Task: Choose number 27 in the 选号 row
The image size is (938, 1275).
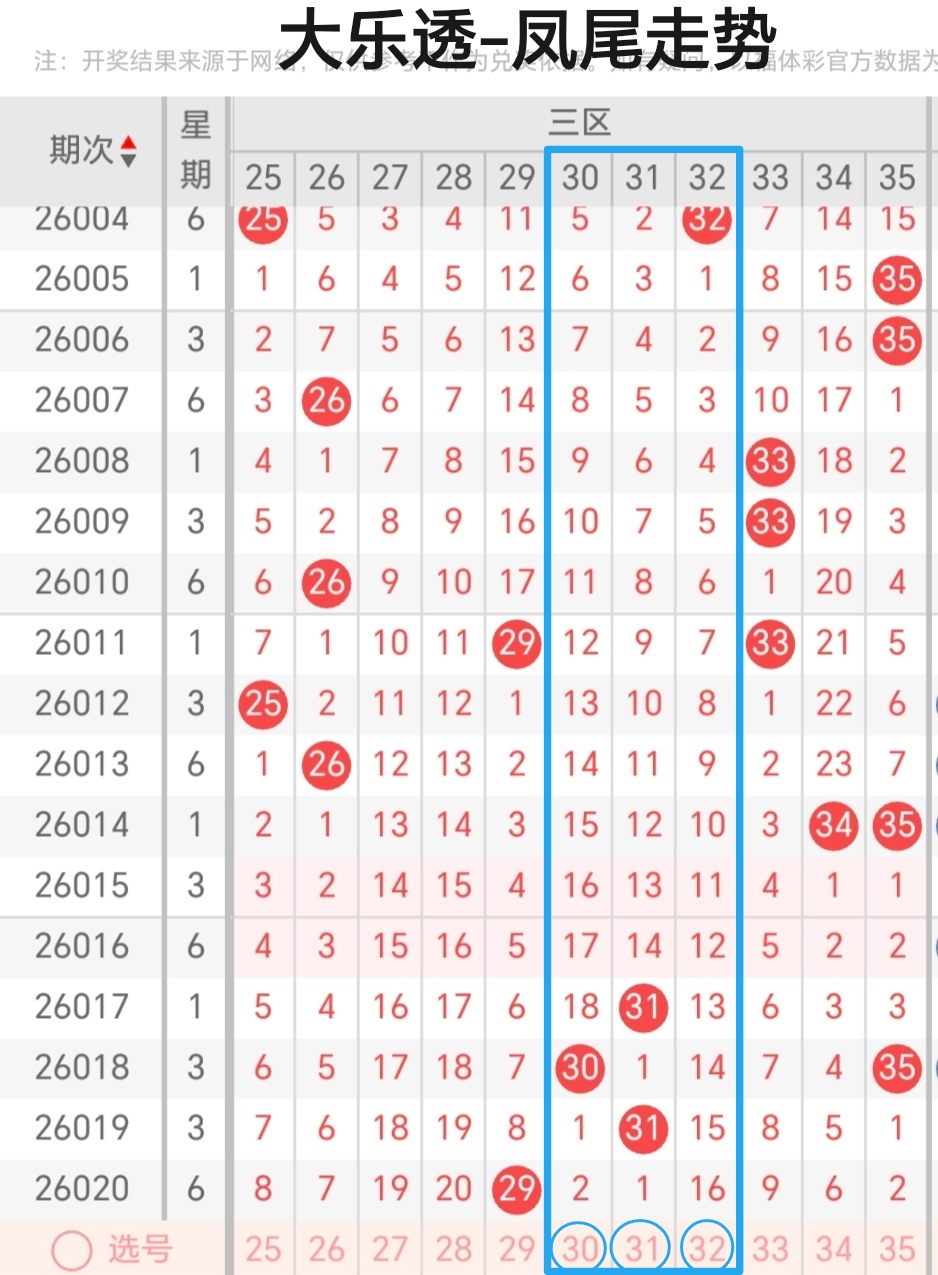Action: coord(390,1250)
